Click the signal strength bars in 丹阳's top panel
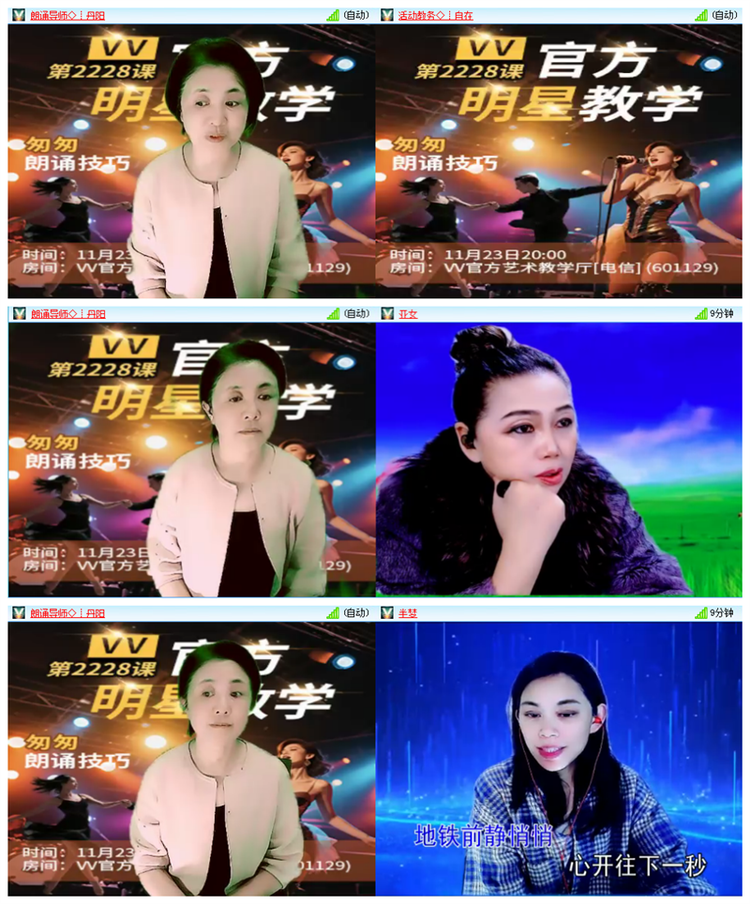This screenshot has width=750, height=904. (x=330, y=15)
